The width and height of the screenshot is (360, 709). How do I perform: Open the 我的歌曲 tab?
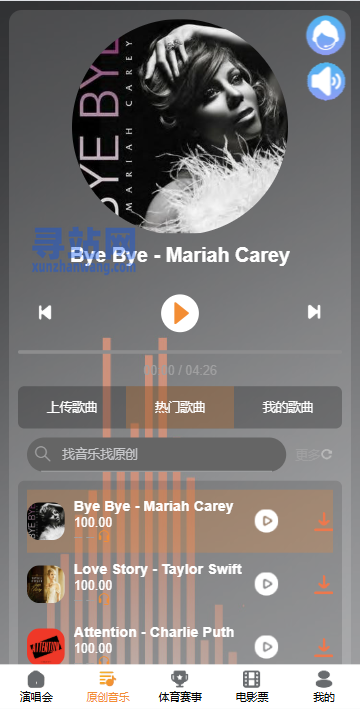(288, 407)
